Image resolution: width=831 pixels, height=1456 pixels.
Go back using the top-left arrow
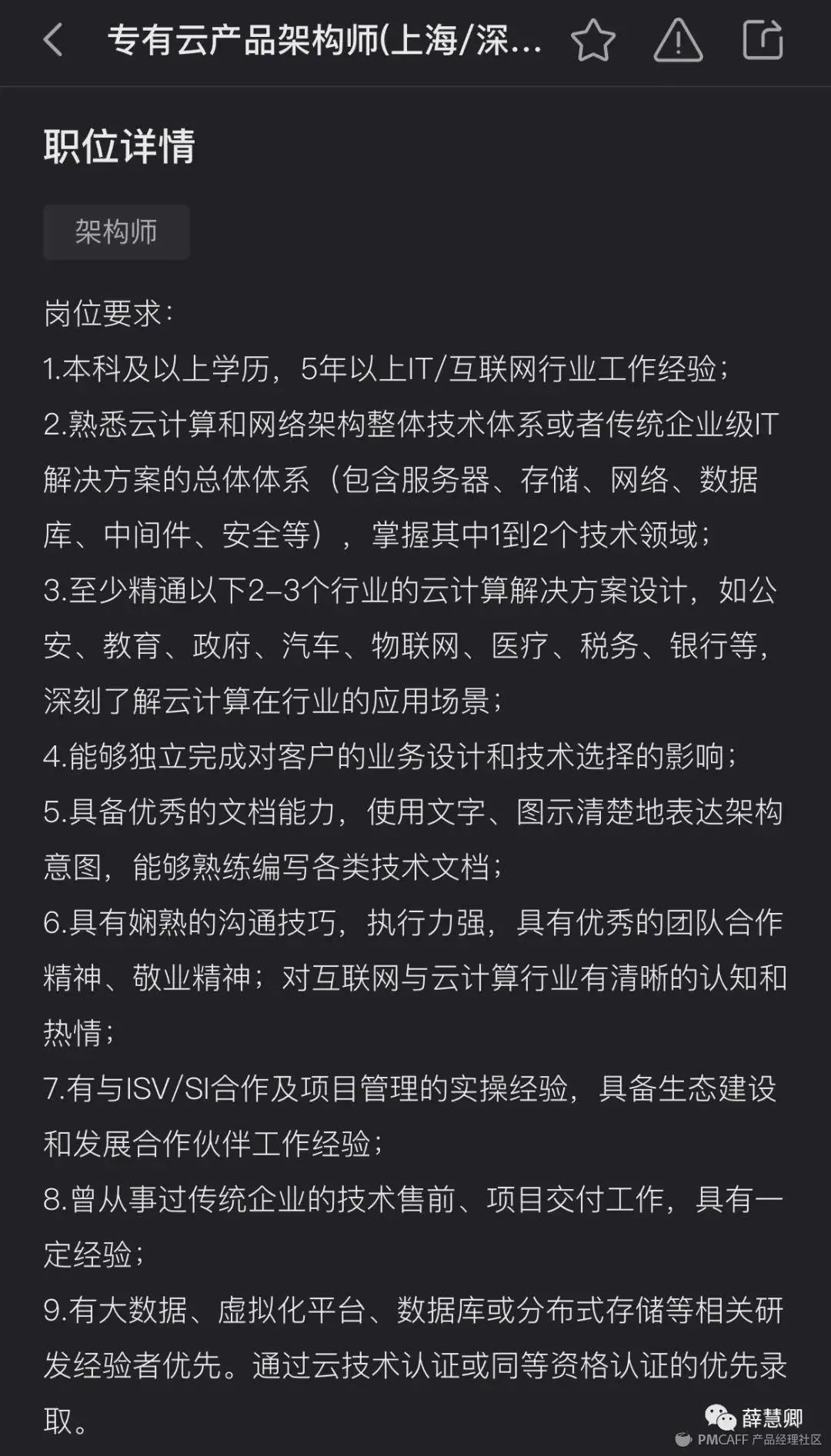pyautogui.click(x=52, y=40)
